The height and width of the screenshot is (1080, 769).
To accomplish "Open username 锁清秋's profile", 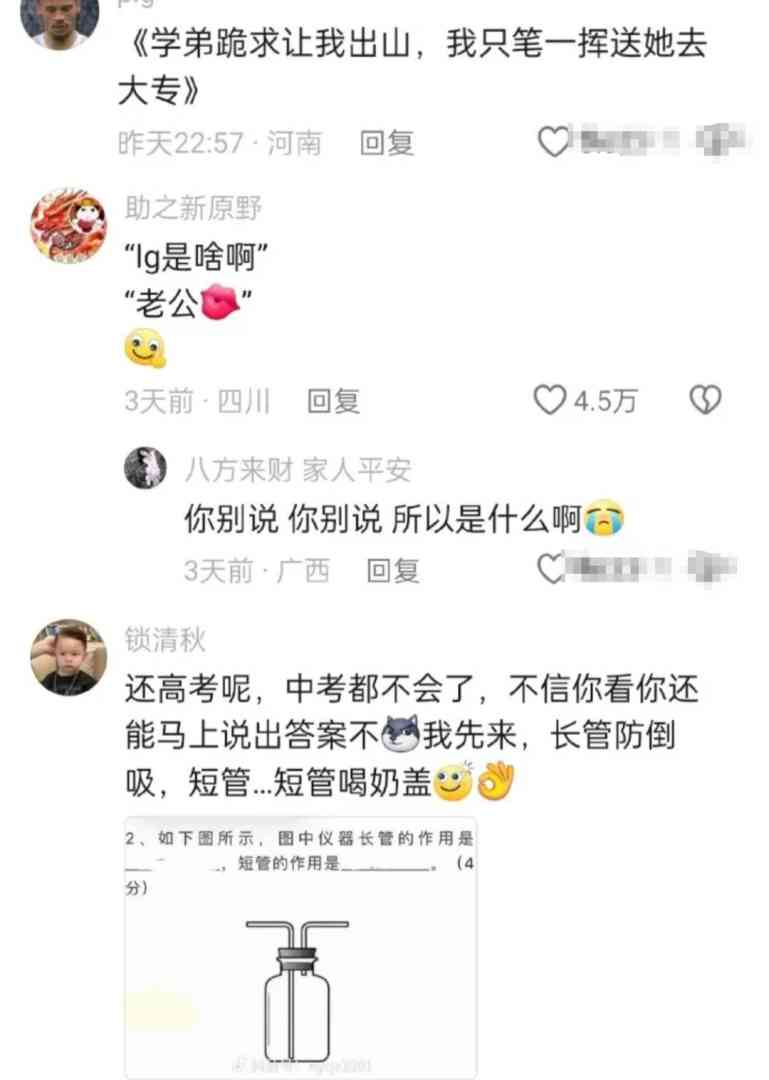I will [x=165, y=639].
